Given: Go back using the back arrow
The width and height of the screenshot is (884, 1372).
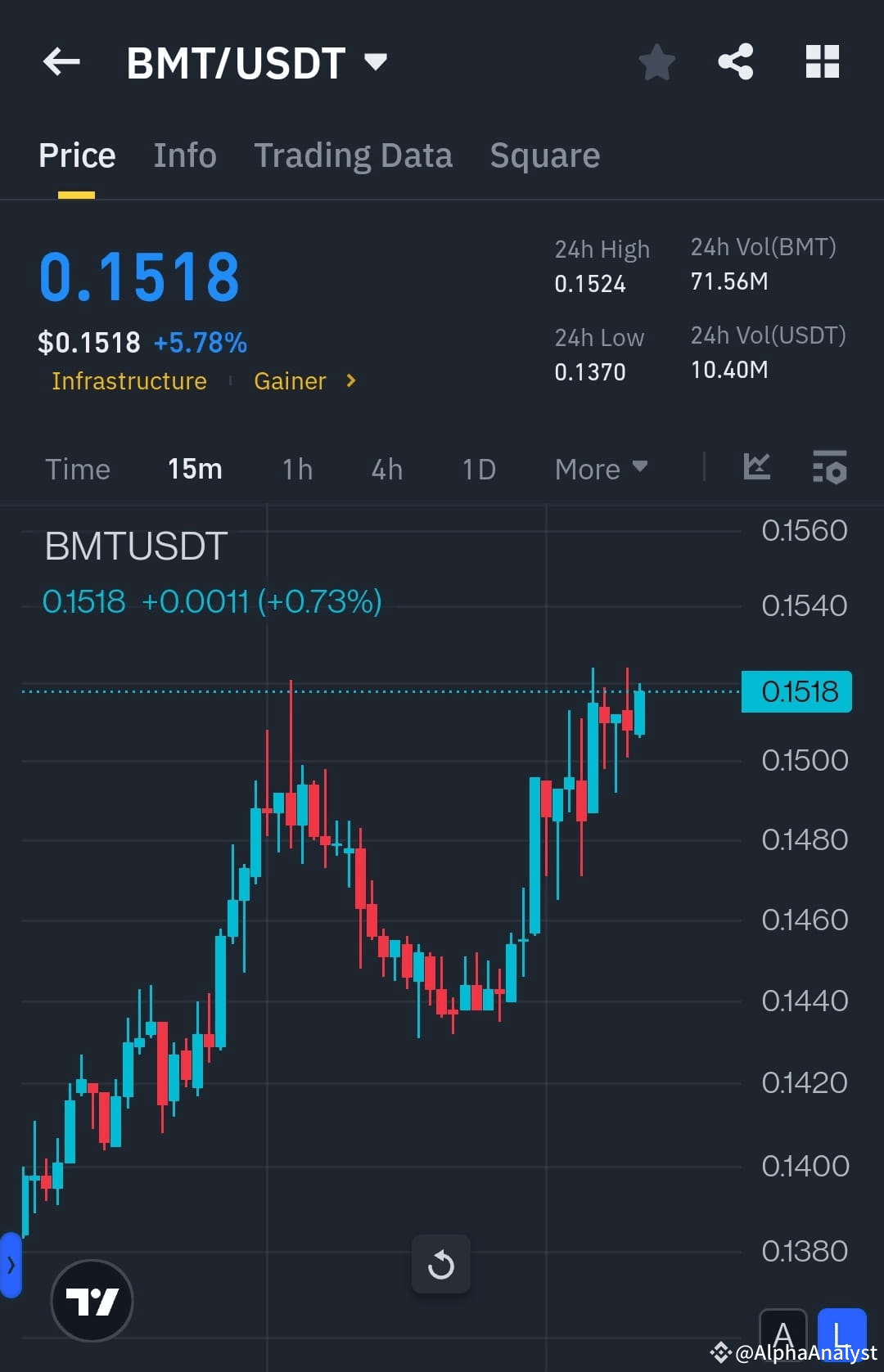Looking at the screenshot, I should [61, 62].
